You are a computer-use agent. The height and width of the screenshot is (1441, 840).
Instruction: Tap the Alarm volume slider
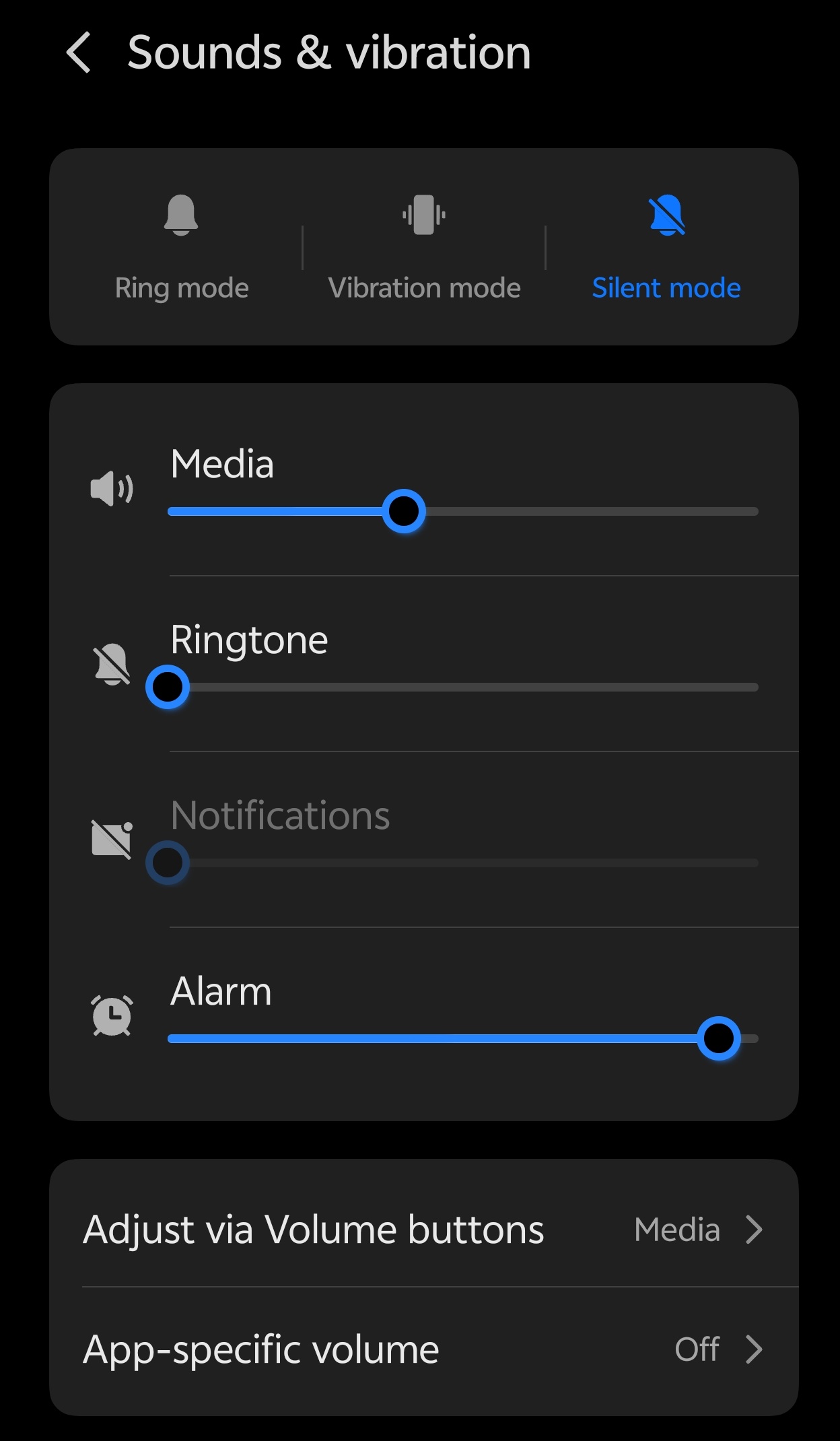tap(463, 1038)
